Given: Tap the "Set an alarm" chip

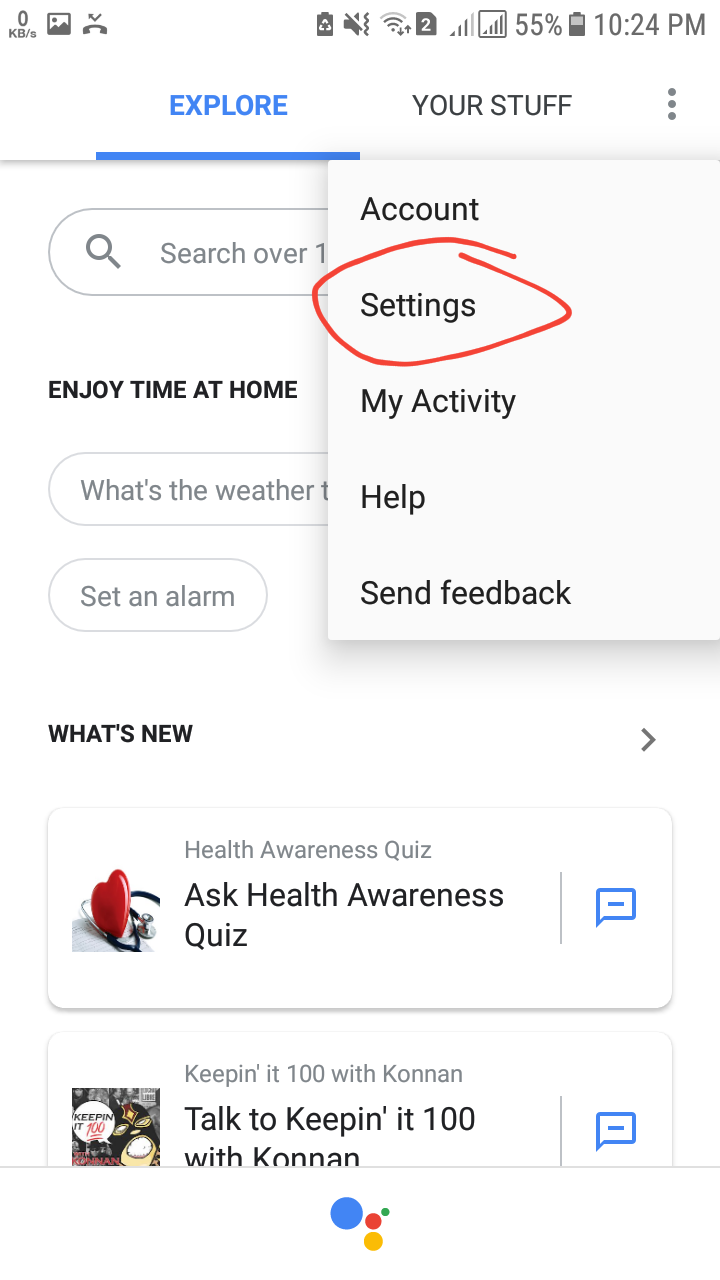Looking at the screenshot, I should click(x=158, y=596).
